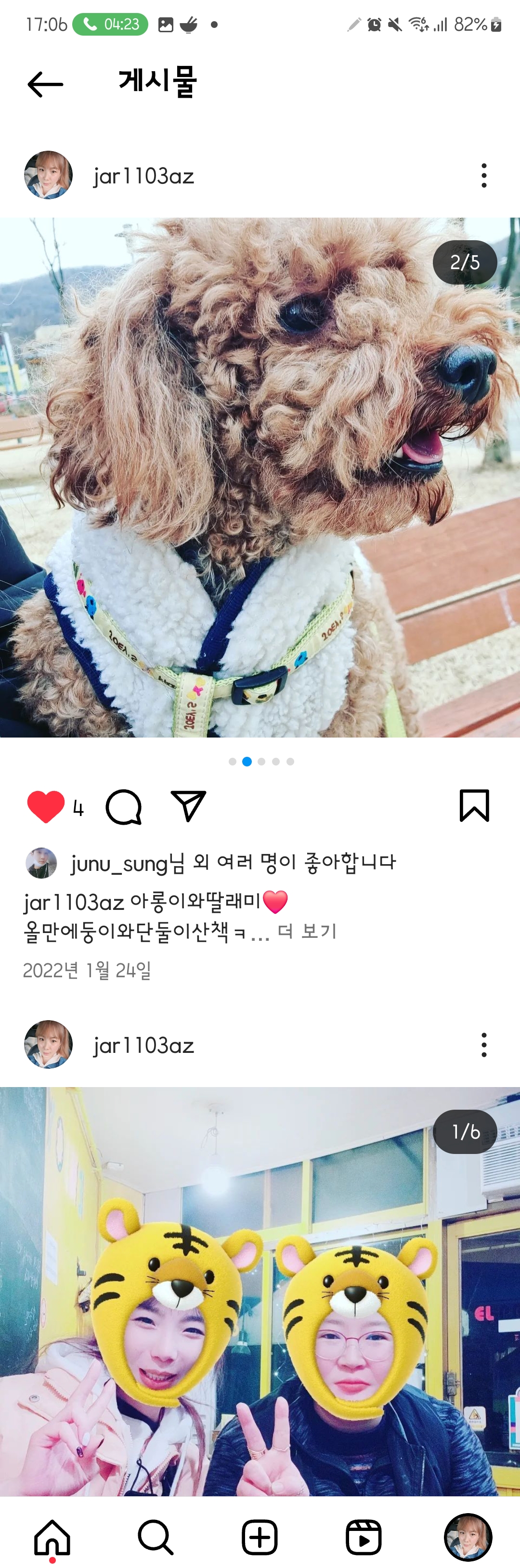Open my profile tab

(x=468, y=1537)
